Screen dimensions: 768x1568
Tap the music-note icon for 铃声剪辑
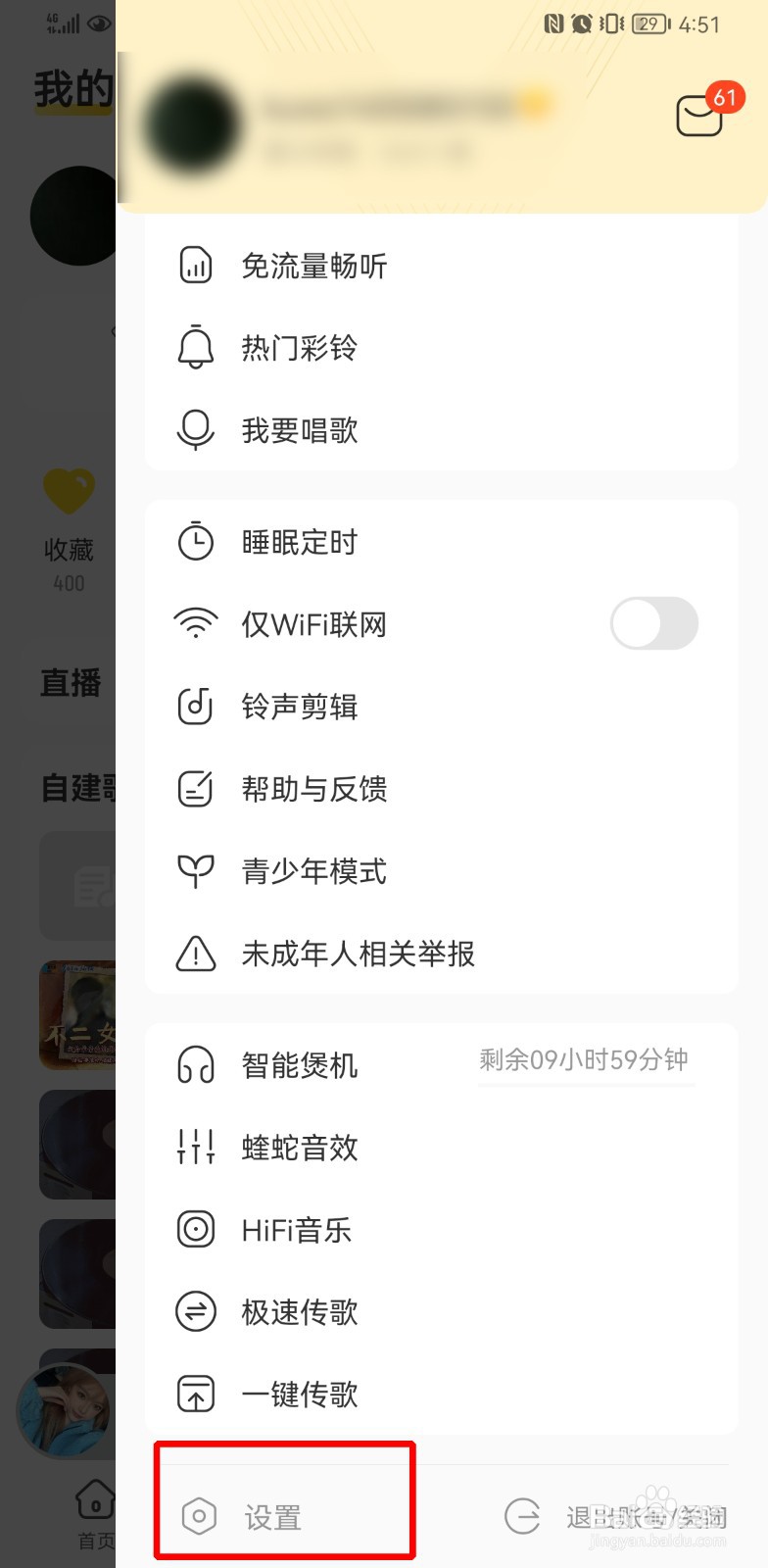click(x=195, y=707)
